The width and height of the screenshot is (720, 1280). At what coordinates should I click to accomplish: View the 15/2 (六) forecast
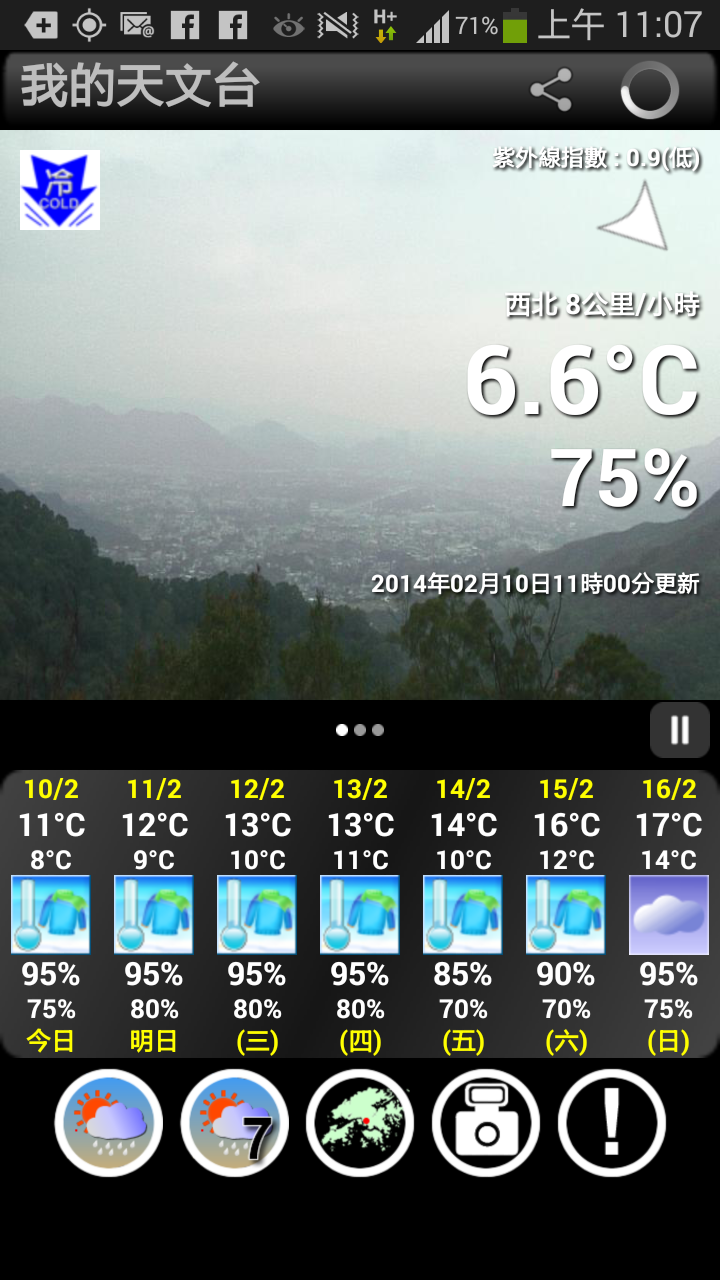pos(566,914)
